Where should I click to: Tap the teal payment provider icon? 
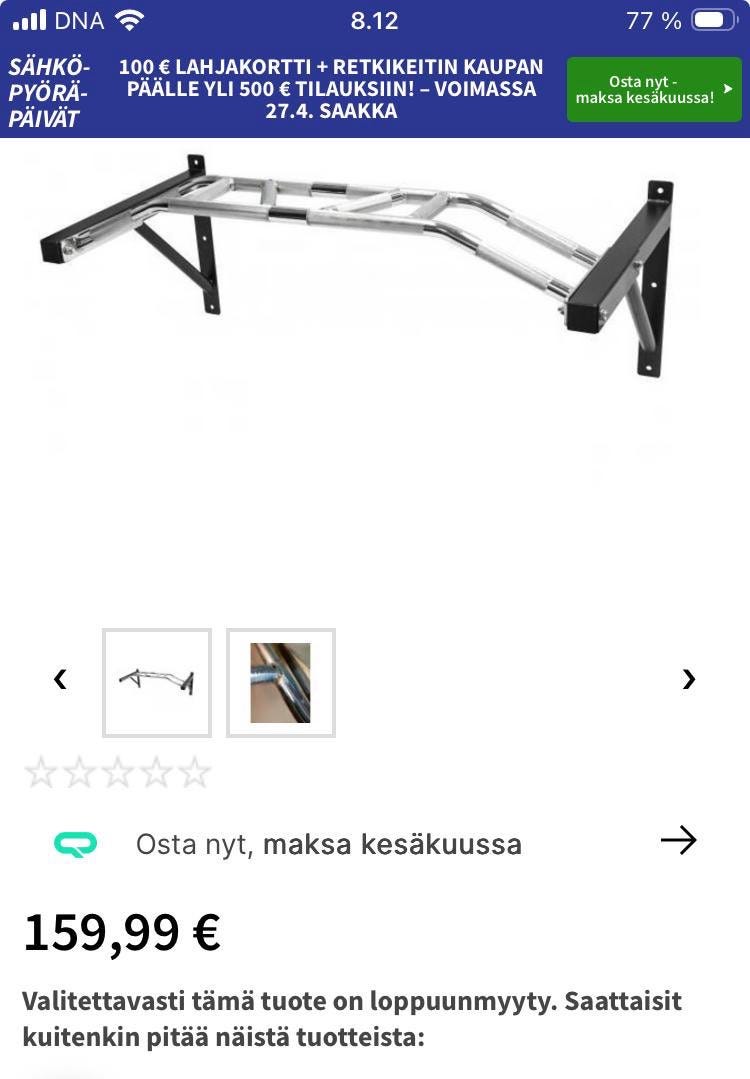click(x=77, y=843)
